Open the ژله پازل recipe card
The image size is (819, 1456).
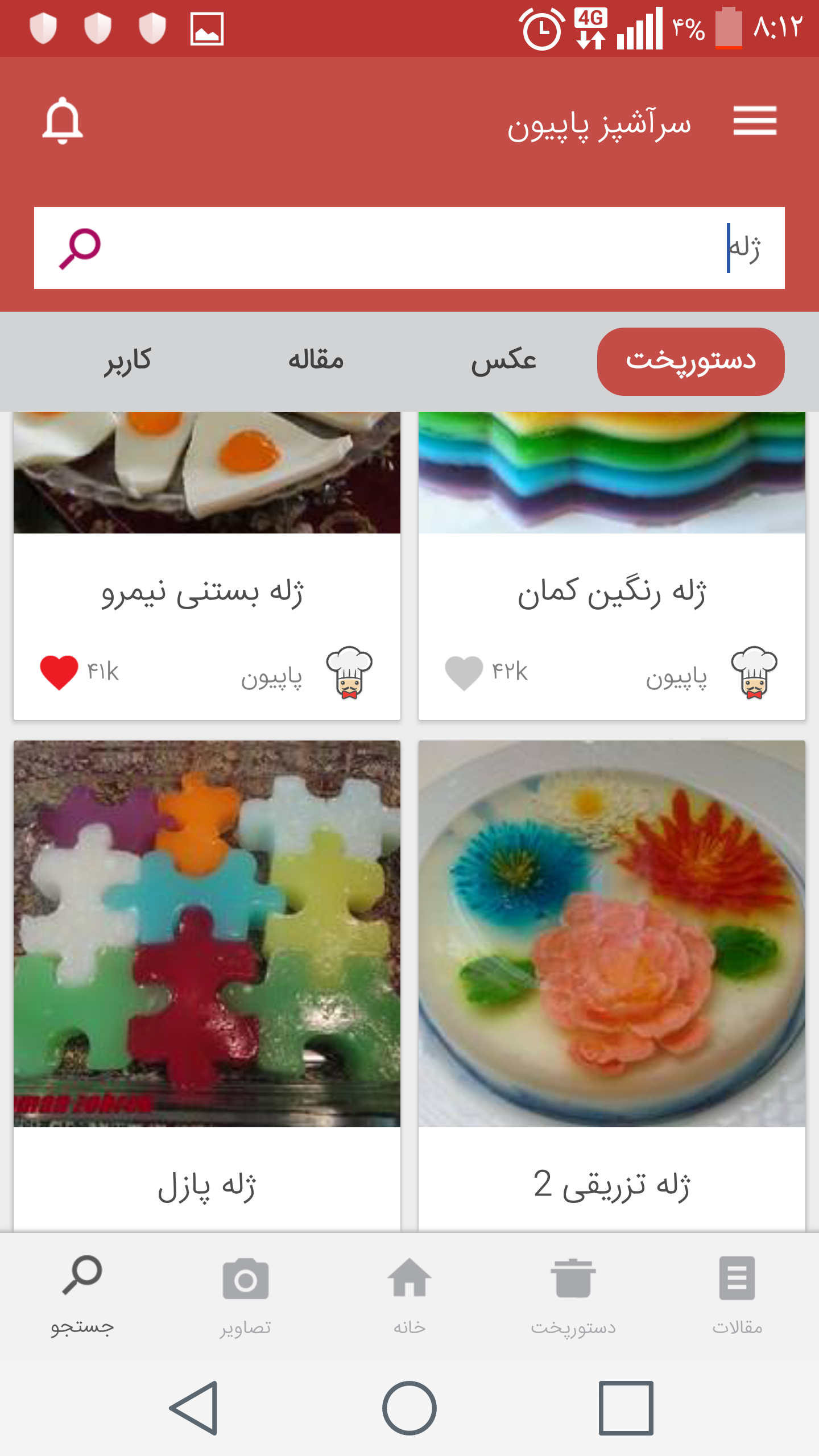tap(206, 967)
